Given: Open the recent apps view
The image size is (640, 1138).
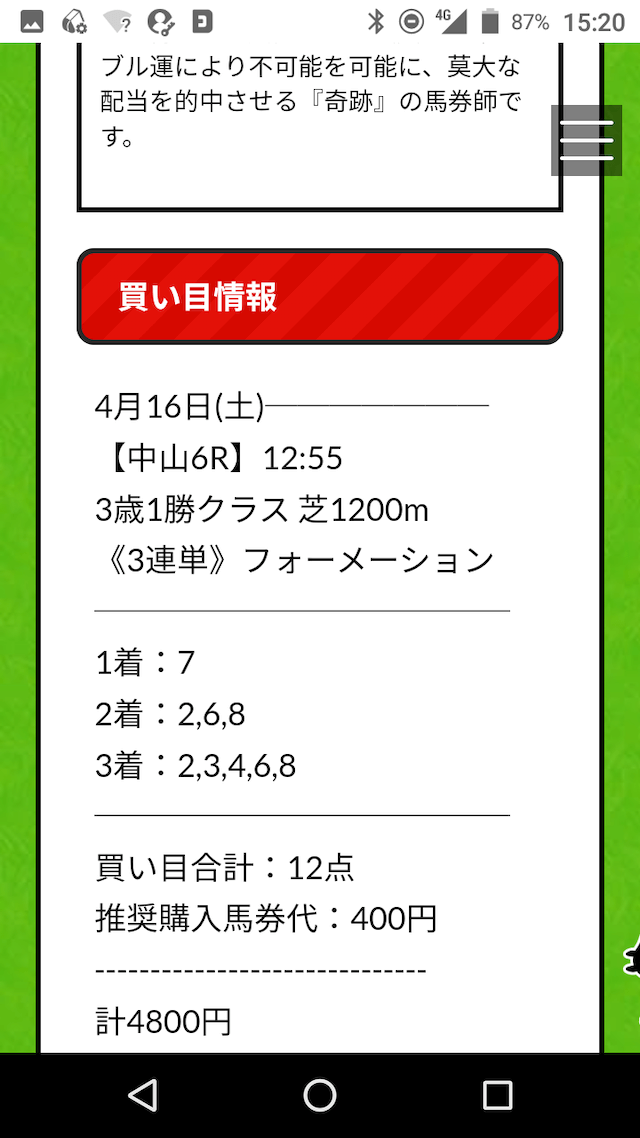Looking at the screenshot, I should pyautogui.click(x=498, y=1095).
